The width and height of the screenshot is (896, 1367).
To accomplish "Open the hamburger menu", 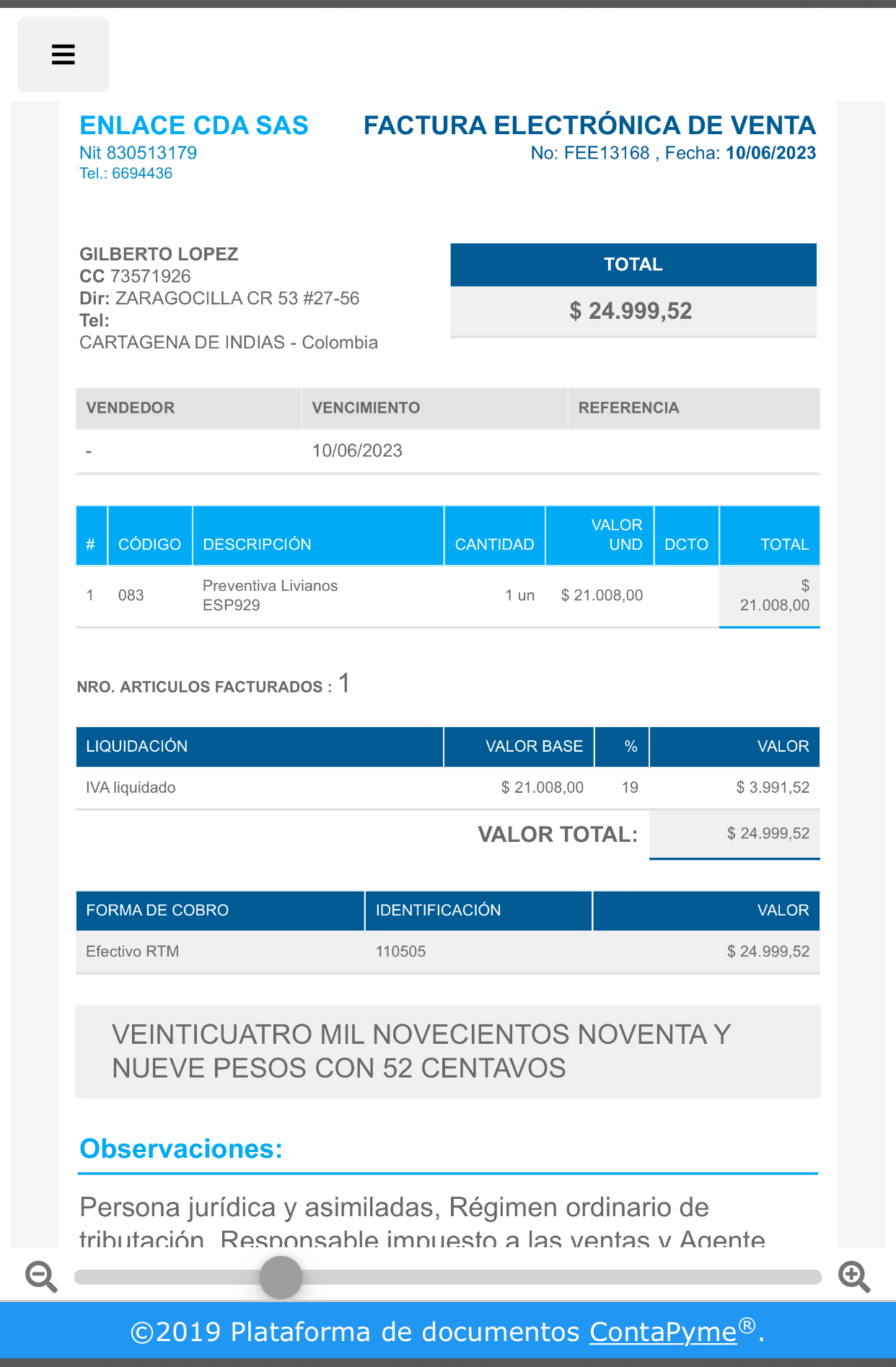I will pos(63,55).
